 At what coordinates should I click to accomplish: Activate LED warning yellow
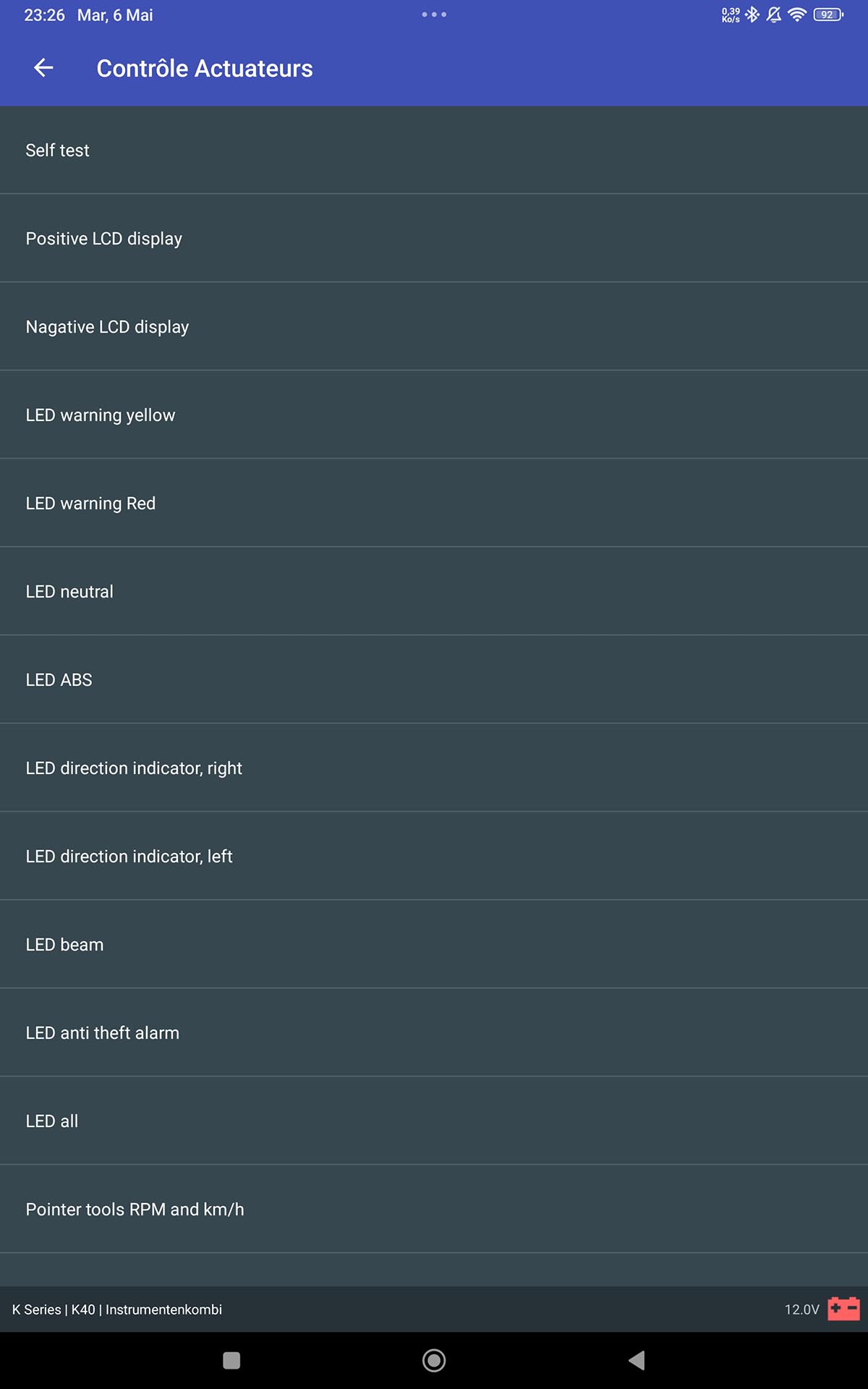pyautogui.click(x=434, y=415)
